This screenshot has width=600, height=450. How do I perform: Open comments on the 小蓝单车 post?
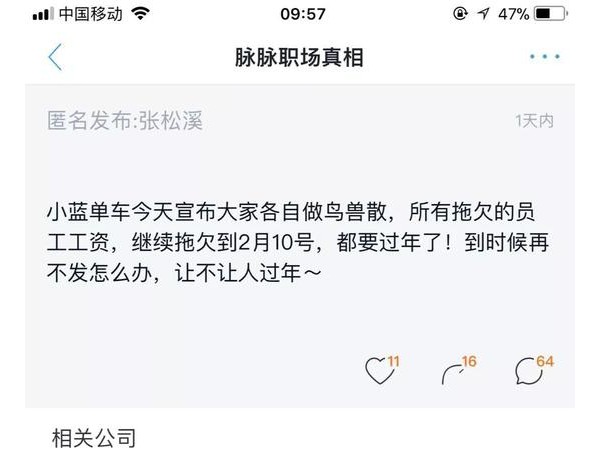[x=529, y=371]
